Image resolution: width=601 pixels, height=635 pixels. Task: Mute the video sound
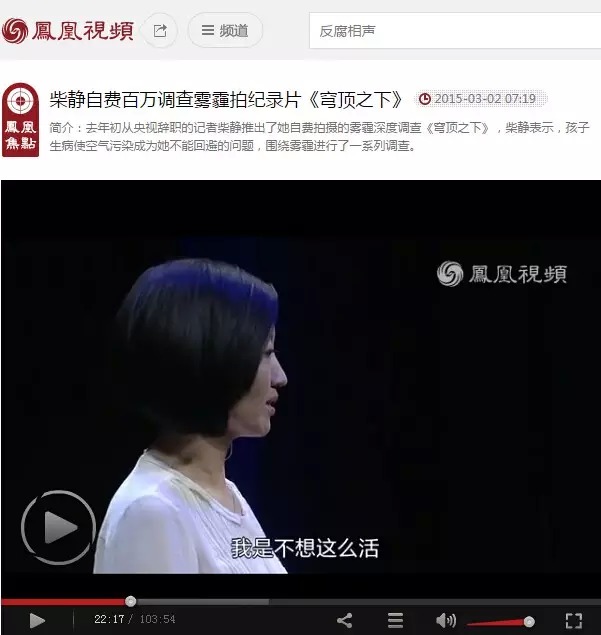tap(446, 620)
